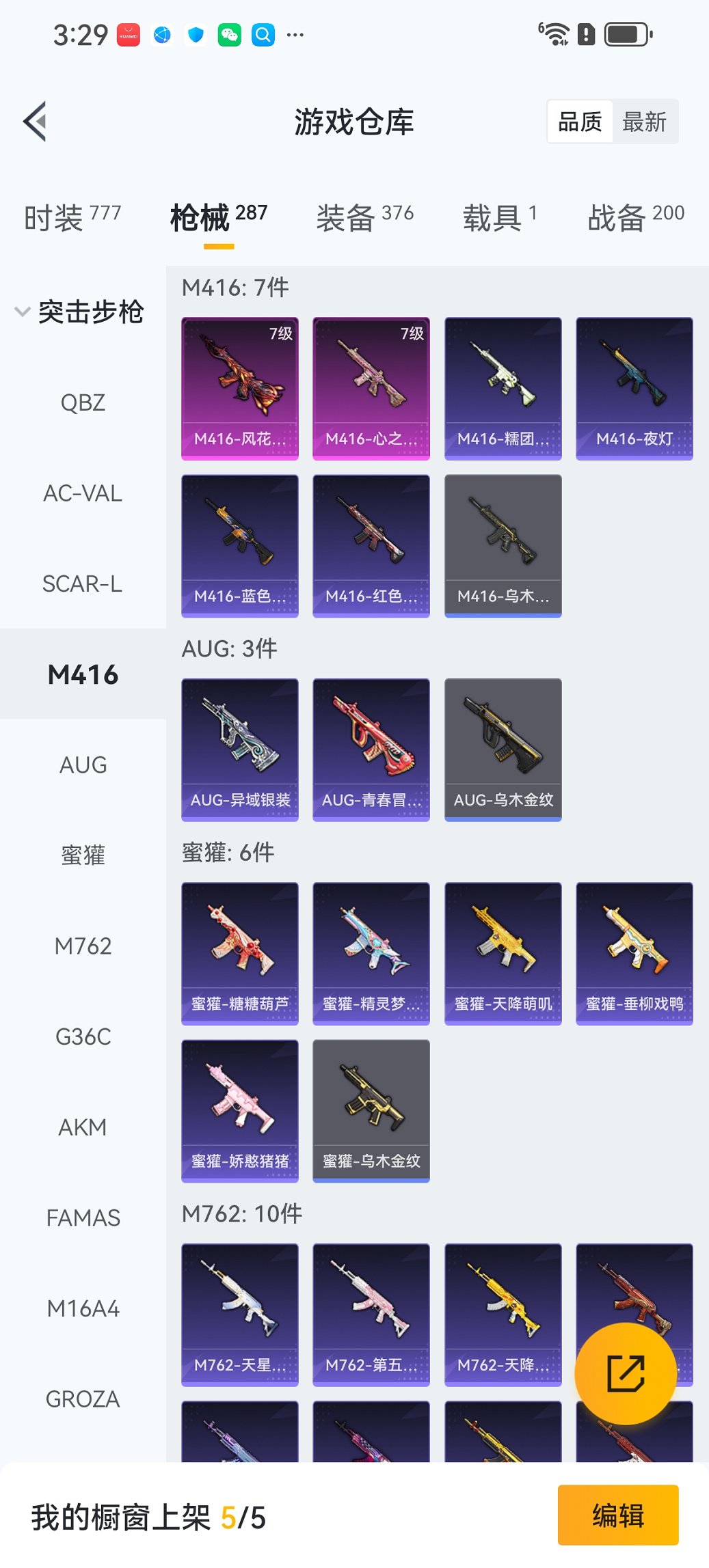
Task: Sort items by 最新
Action: pyautogui.click(x=644, y=122)
